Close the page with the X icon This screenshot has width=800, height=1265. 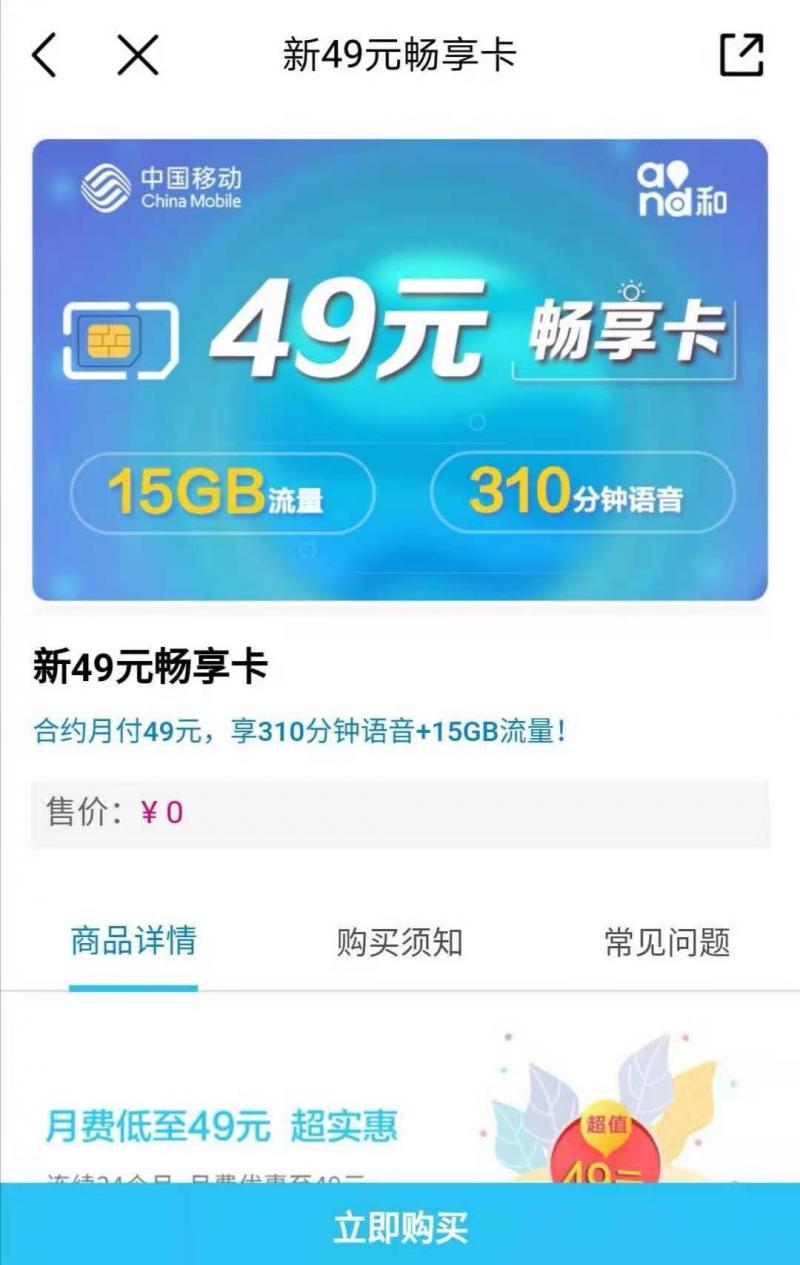tap(138, 55)
